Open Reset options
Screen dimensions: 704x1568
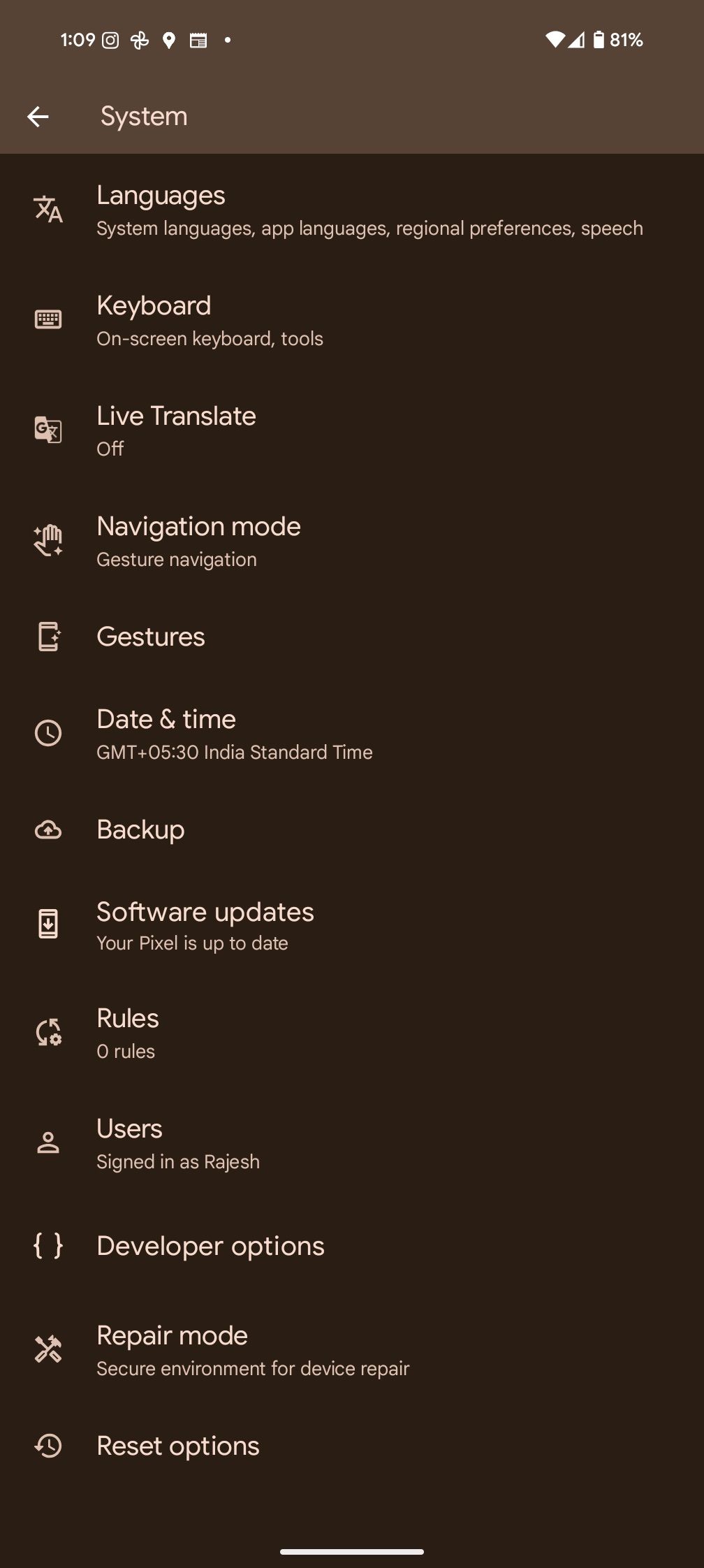pos(352,1446)
